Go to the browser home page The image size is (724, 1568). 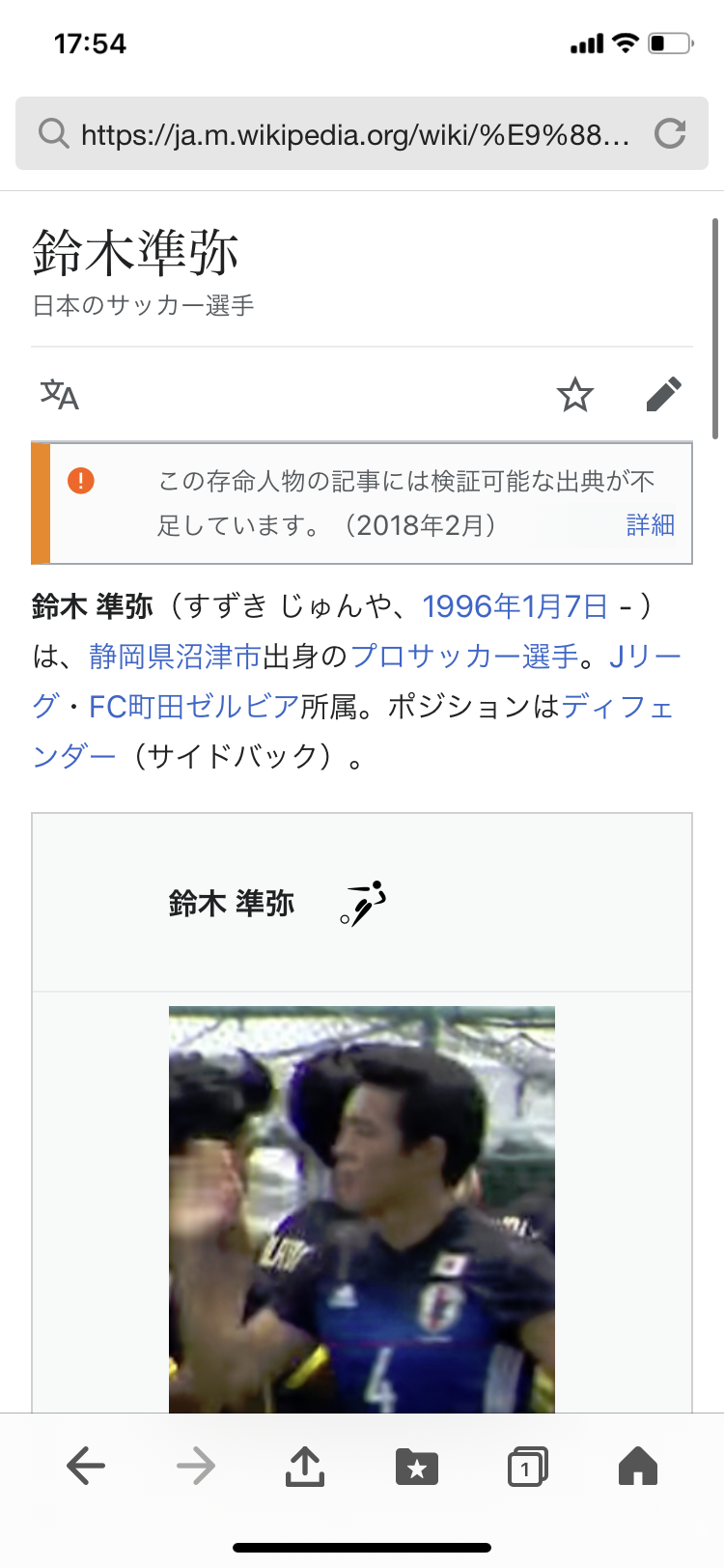coord(638,1467)
